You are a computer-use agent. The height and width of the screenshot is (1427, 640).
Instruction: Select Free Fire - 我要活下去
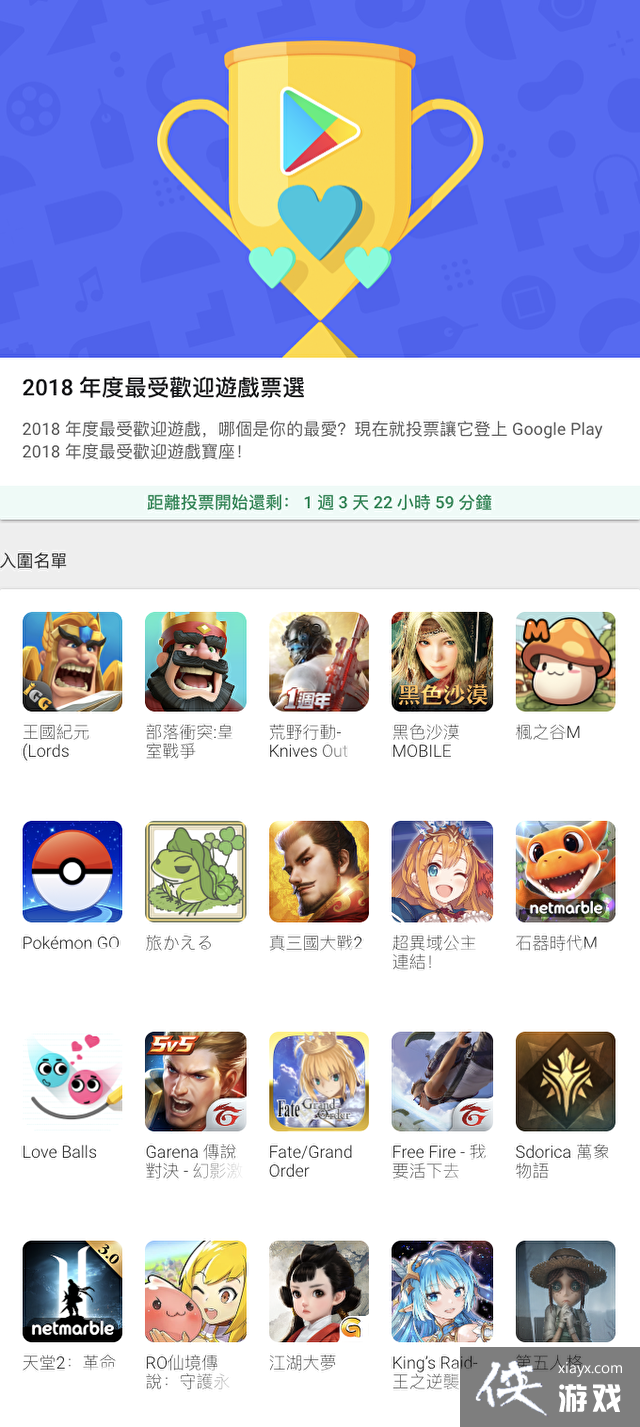[442, 1081]
